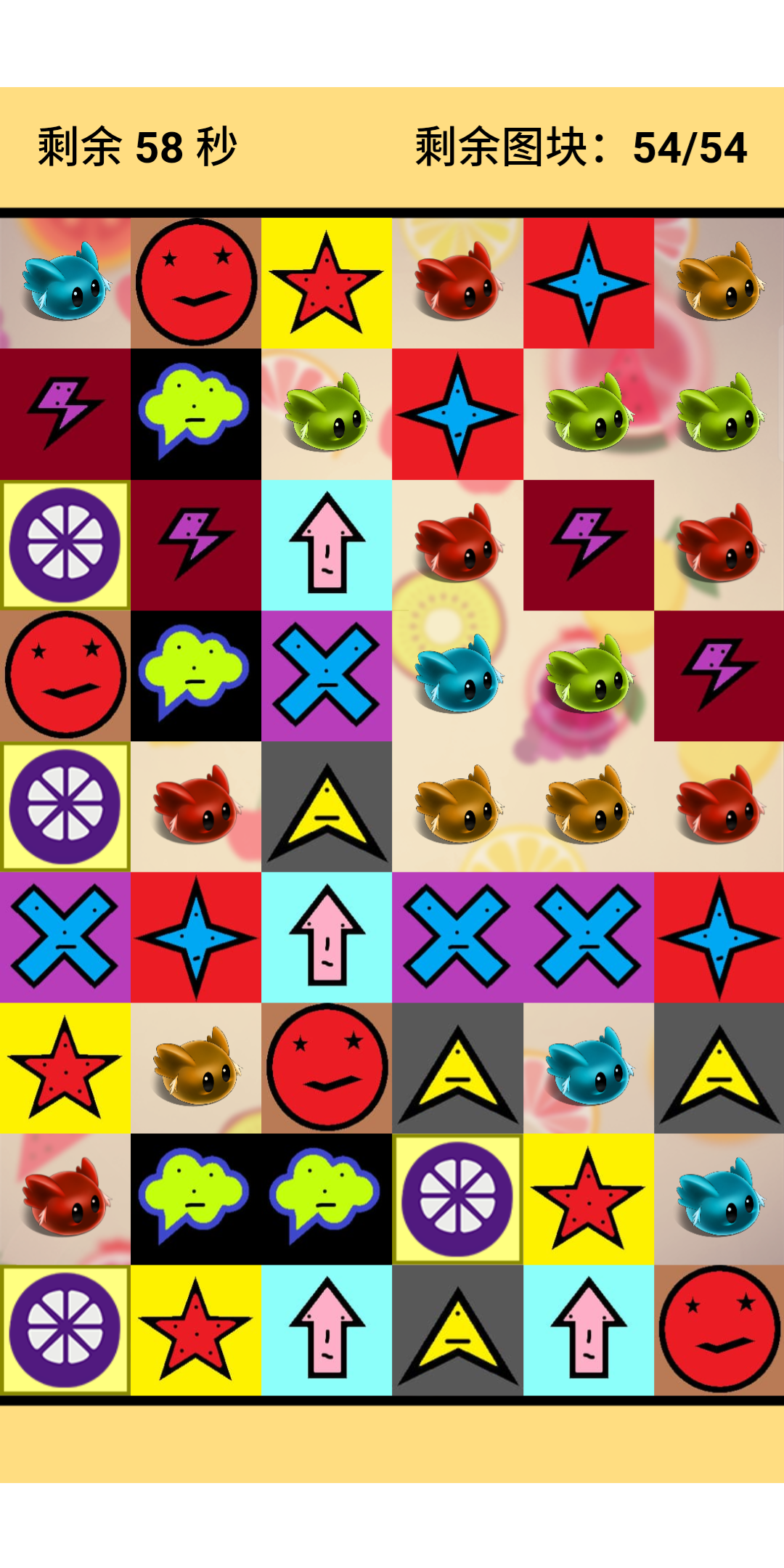784x1568 pixels.
Task: Pick orange bird between red star and red face
Action: pos(196,1068)
